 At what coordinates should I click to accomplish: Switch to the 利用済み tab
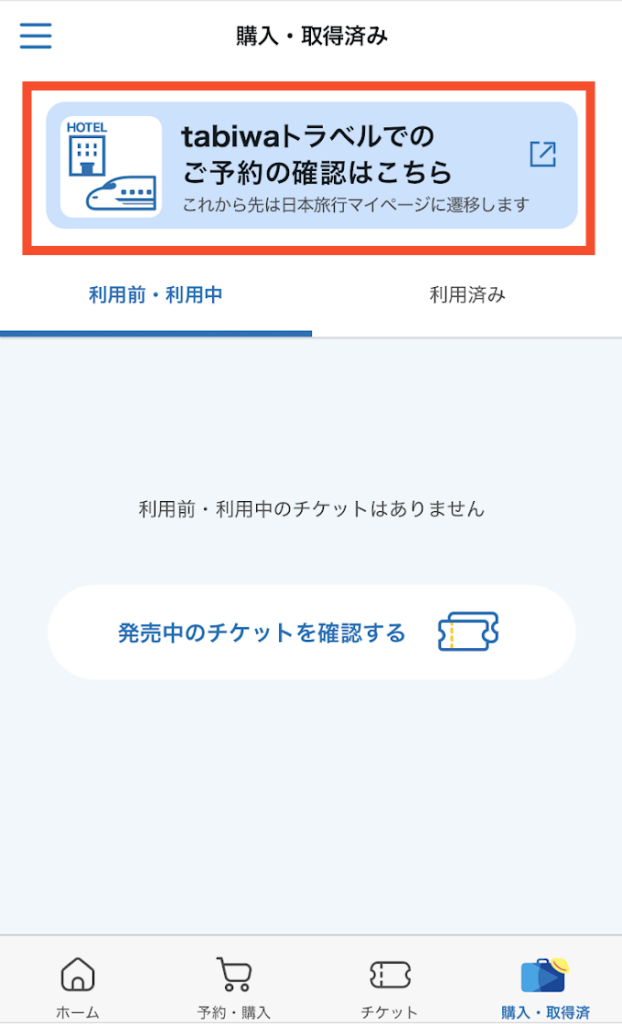467,295
